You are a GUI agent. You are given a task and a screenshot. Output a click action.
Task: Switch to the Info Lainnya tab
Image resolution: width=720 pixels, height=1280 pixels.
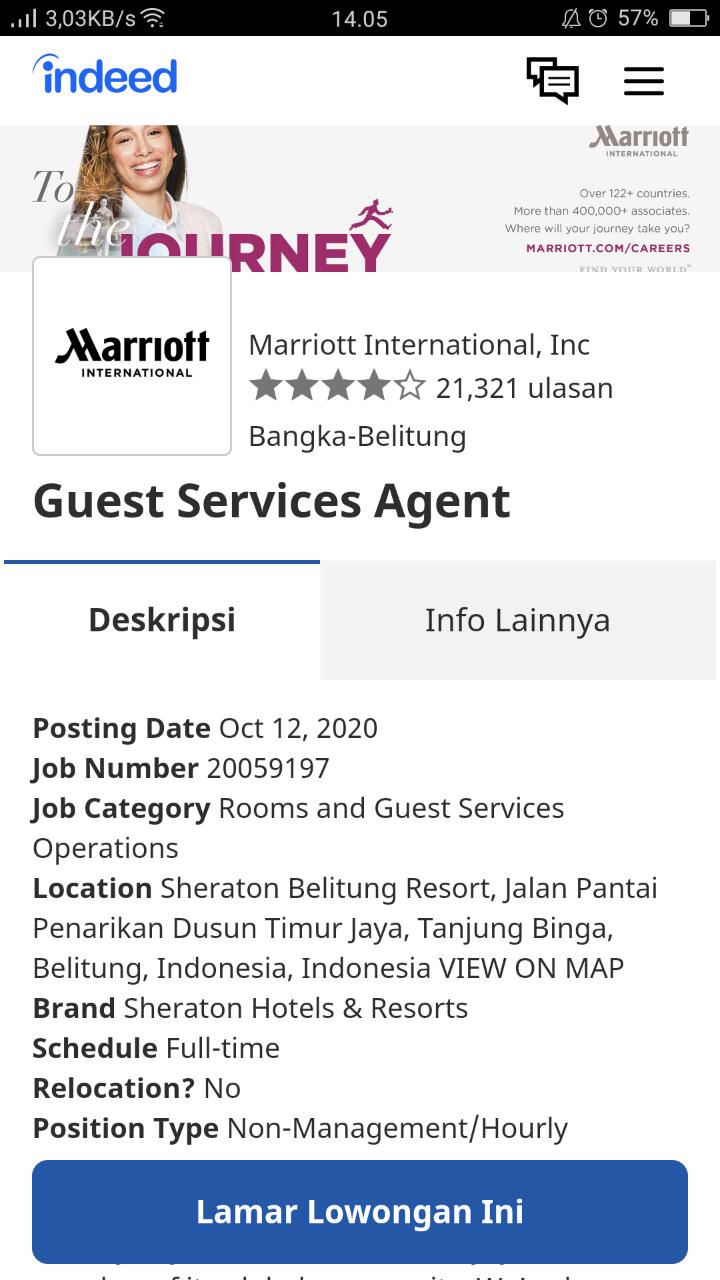click(517, 620)
